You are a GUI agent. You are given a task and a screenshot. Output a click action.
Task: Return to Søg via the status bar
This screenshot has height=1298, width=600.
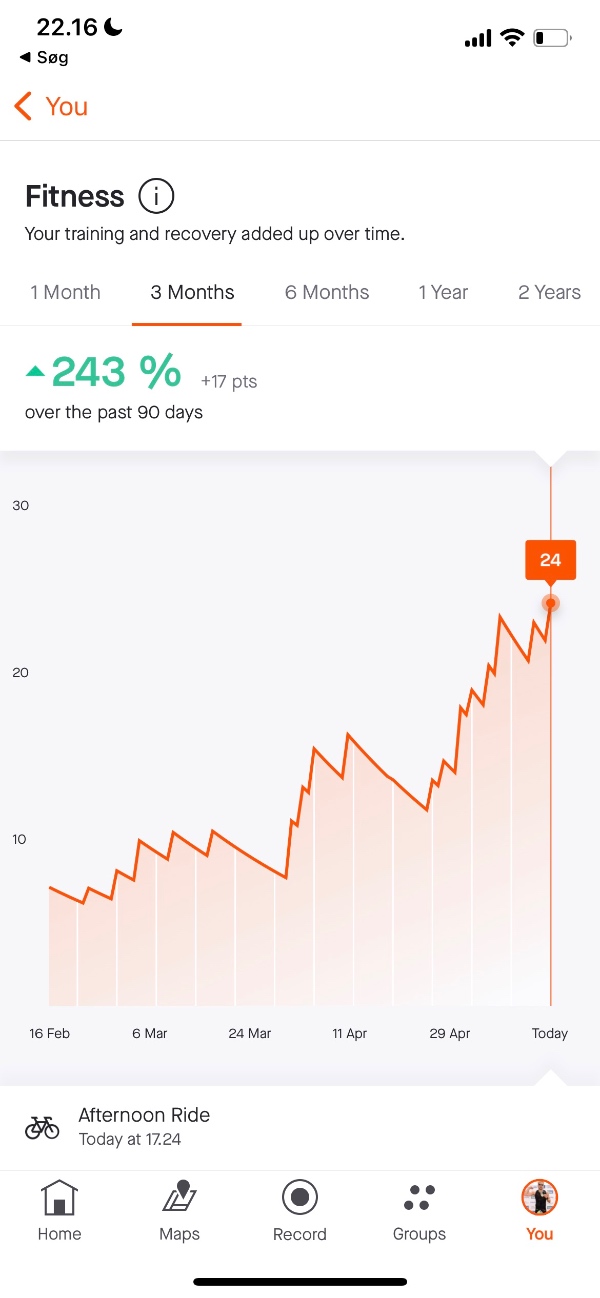tap(45, 58)
